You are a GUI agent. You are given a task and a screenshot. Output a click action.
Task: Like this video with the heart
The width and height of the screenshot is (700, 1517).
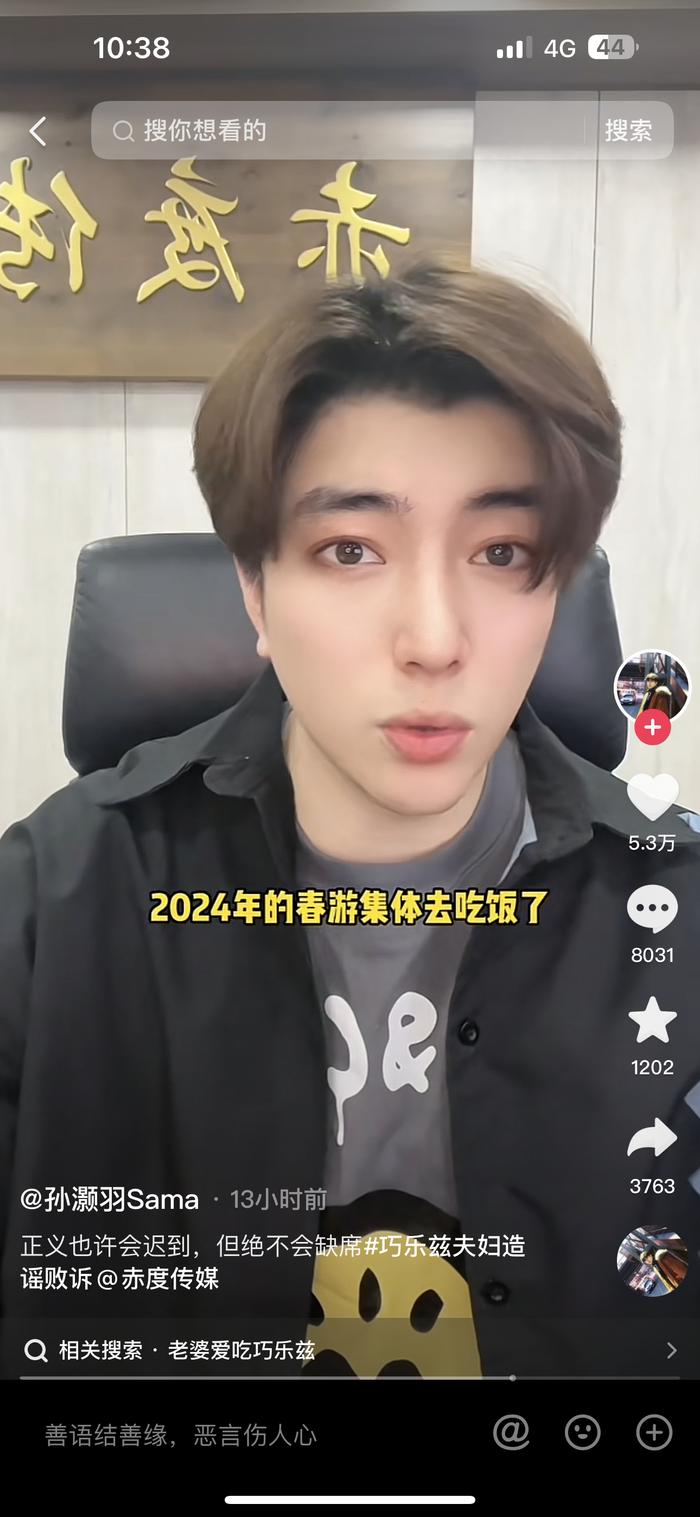click(652, 797)
